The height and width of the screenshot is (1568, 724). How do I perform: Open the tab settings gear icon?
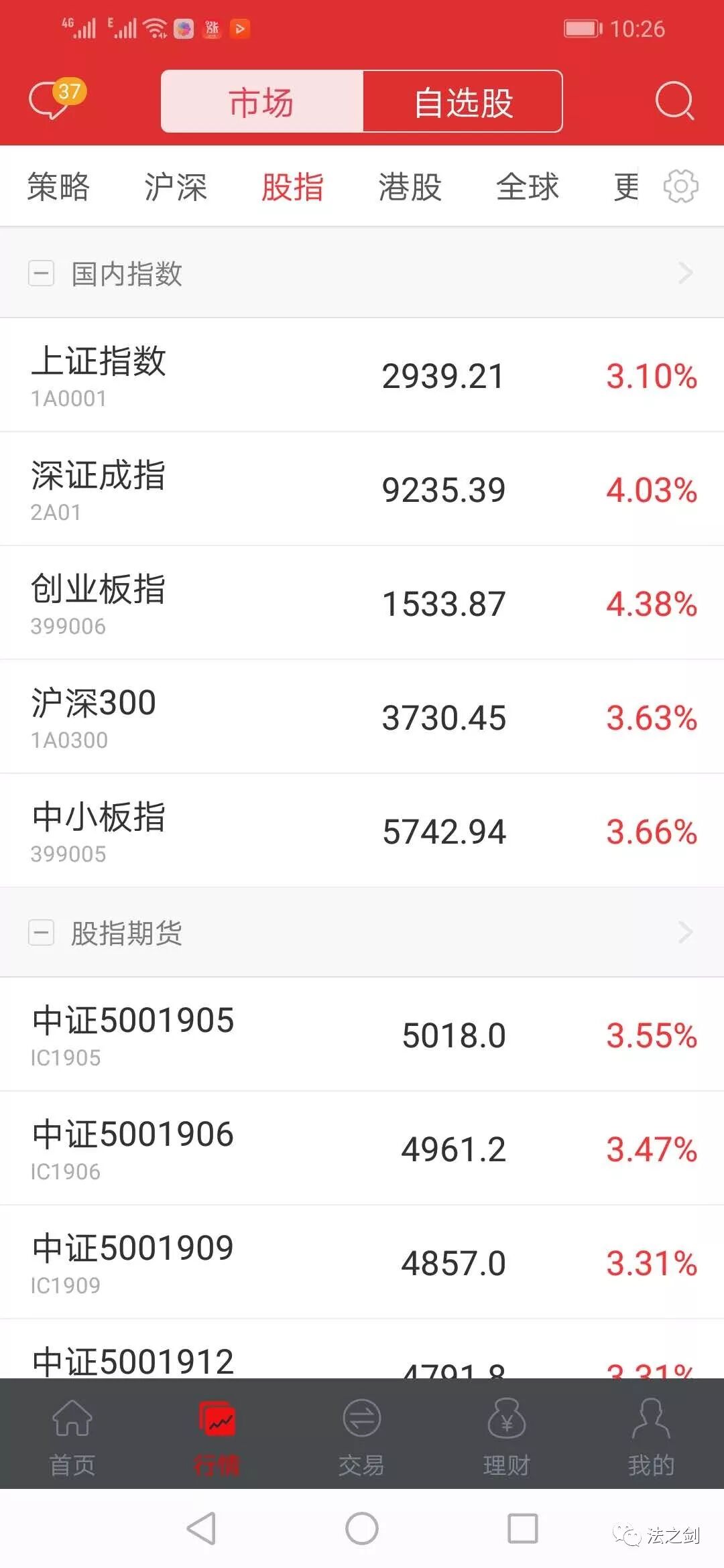click(x=680, y=186)
